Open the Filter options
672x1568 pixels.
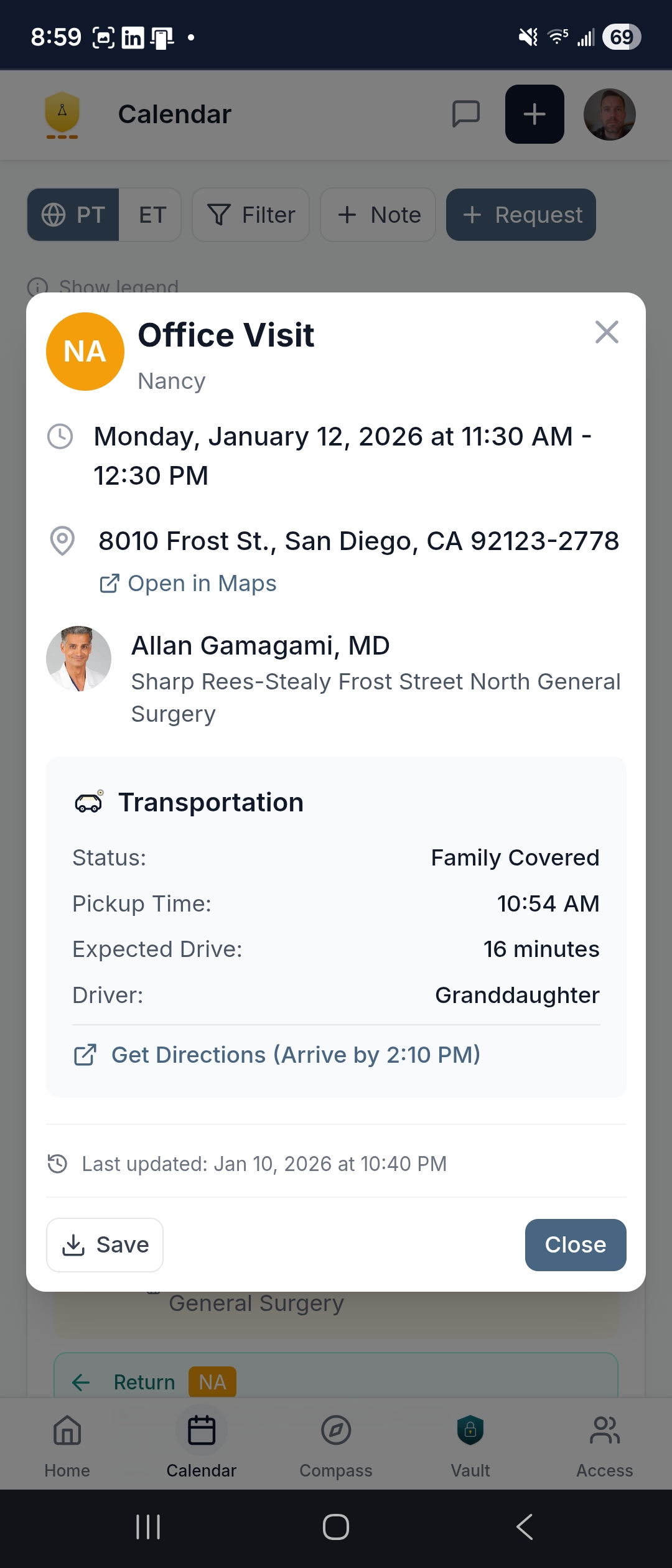(x=250, y=215)
